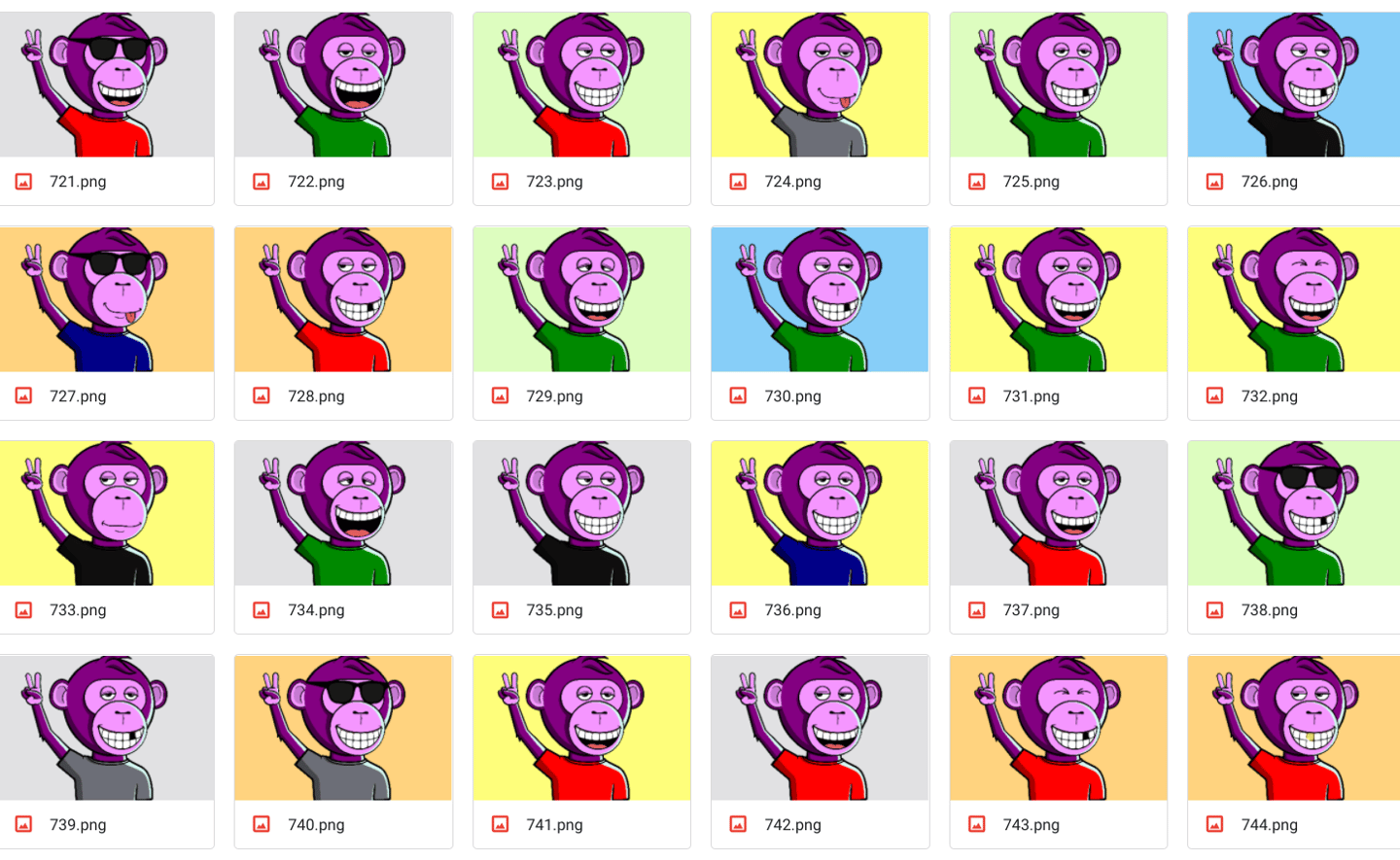The height and width of the screenshot is (860, 1400).
Task: Open the file 740.png
Action: point(343,728)
